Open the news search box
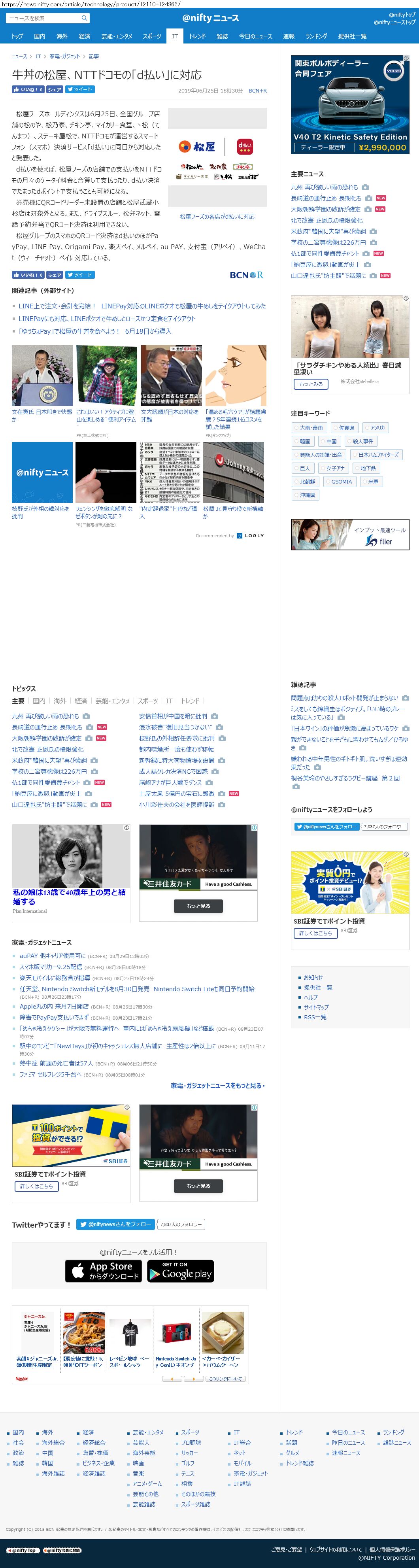This screenshot has width=419, height=1568. point(43,18)
